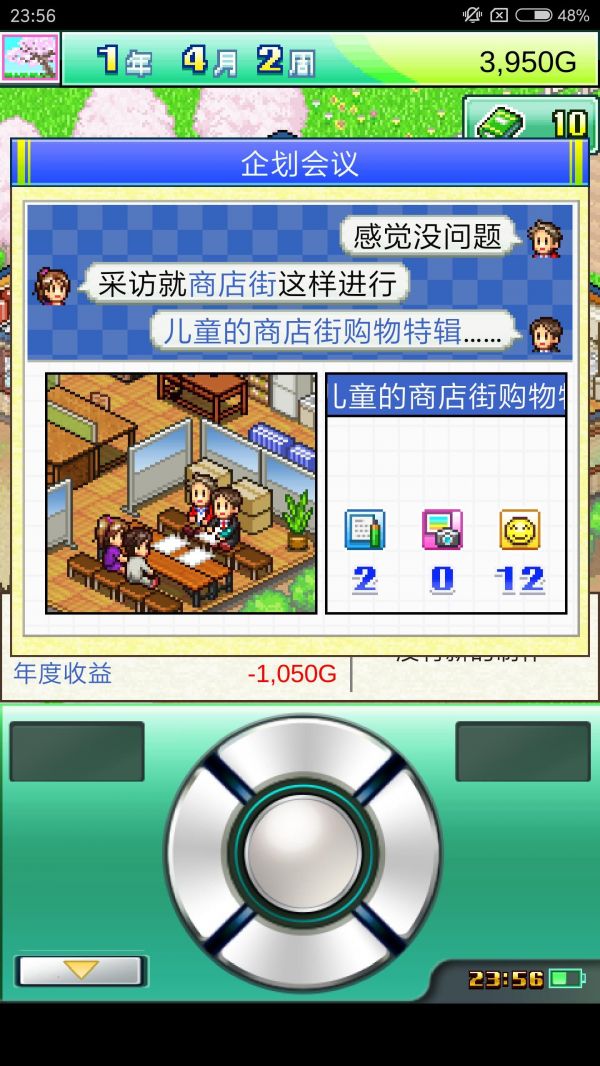Tap the up segment of the directional ring
The width and height of the screenshot is (600, 1066).
303,752
